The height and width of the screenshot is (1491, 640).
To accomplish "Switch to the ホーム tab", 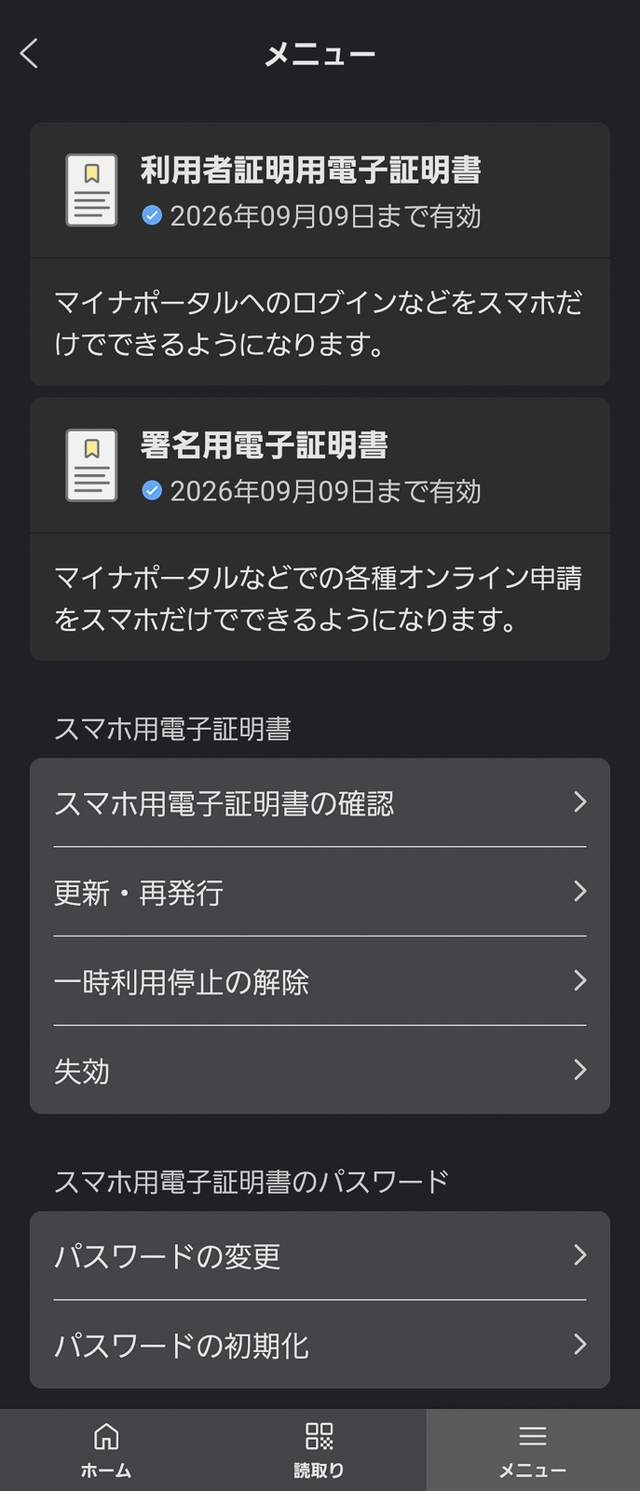I will coord(106,1450).
